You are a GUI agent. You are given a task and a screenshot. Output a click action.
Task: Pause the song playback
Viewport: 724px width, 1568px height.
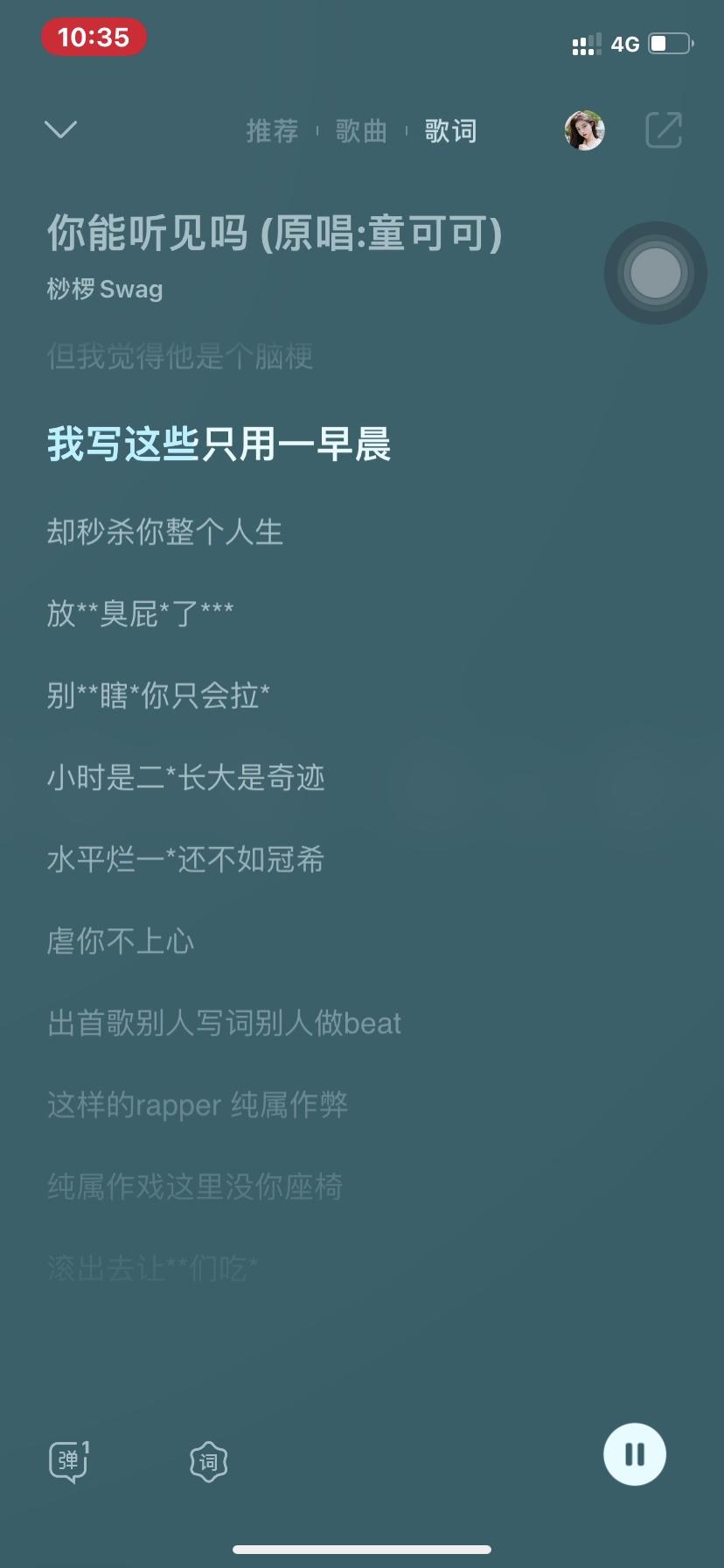635,1454
